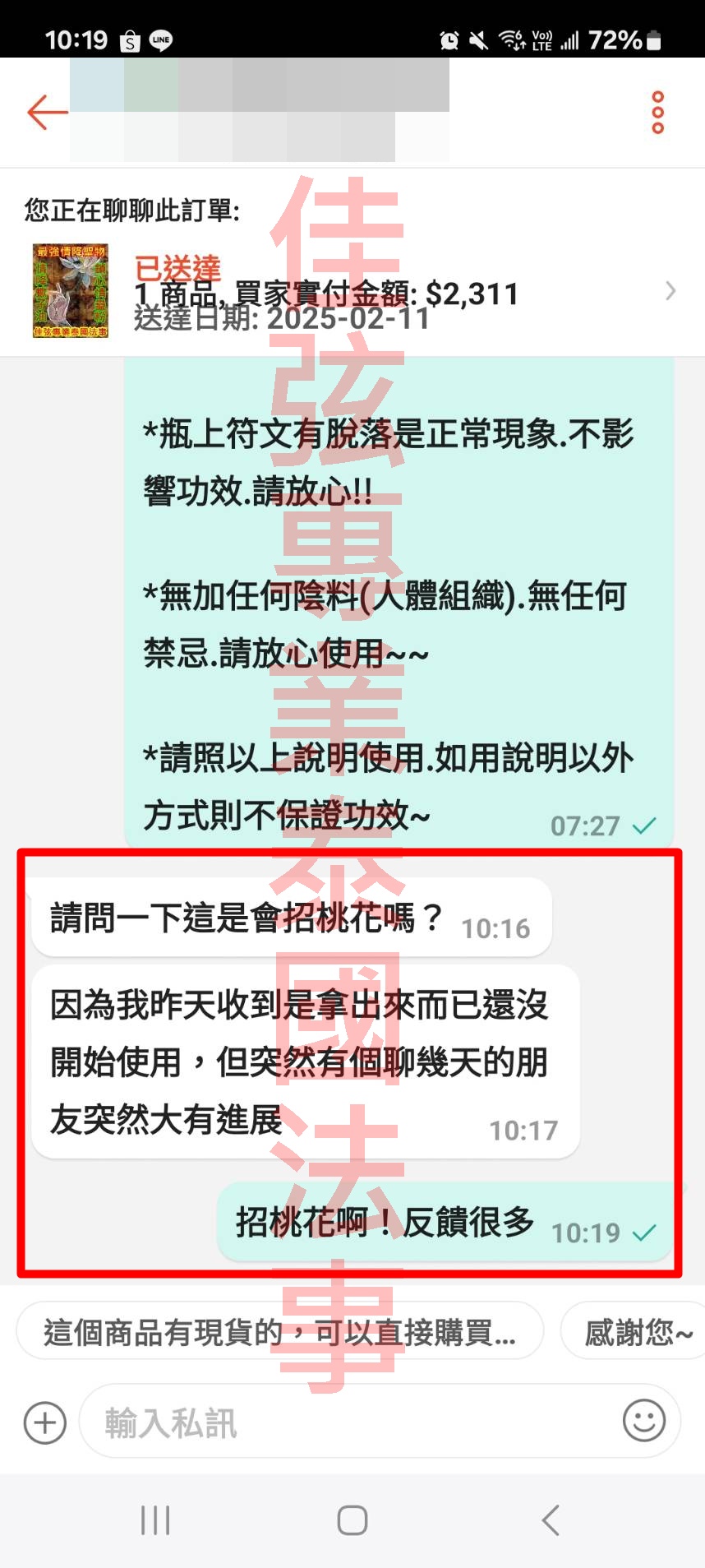Go back using the orange arrow
Screen dimensions: 705x1568
point(47,112)
